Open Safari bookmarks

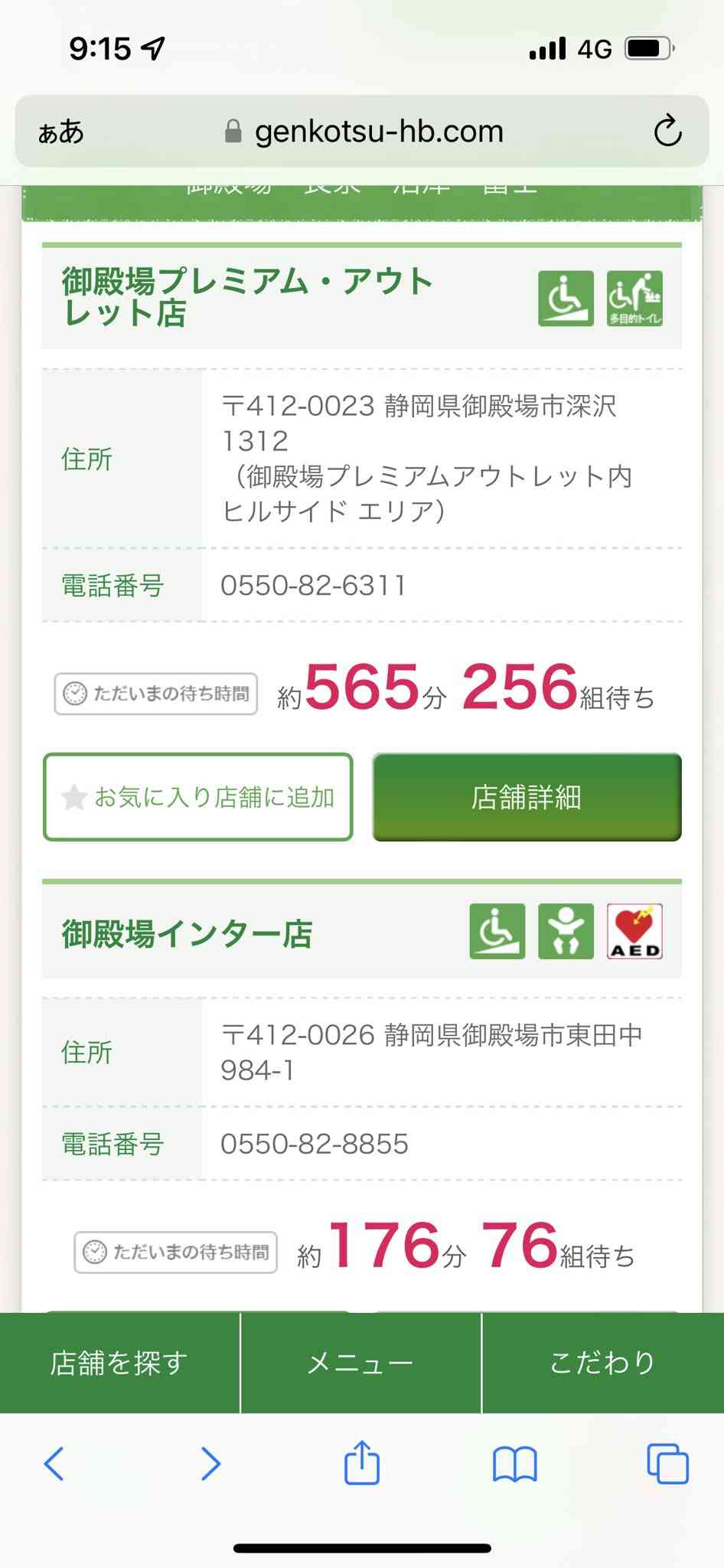(515, 1464)
